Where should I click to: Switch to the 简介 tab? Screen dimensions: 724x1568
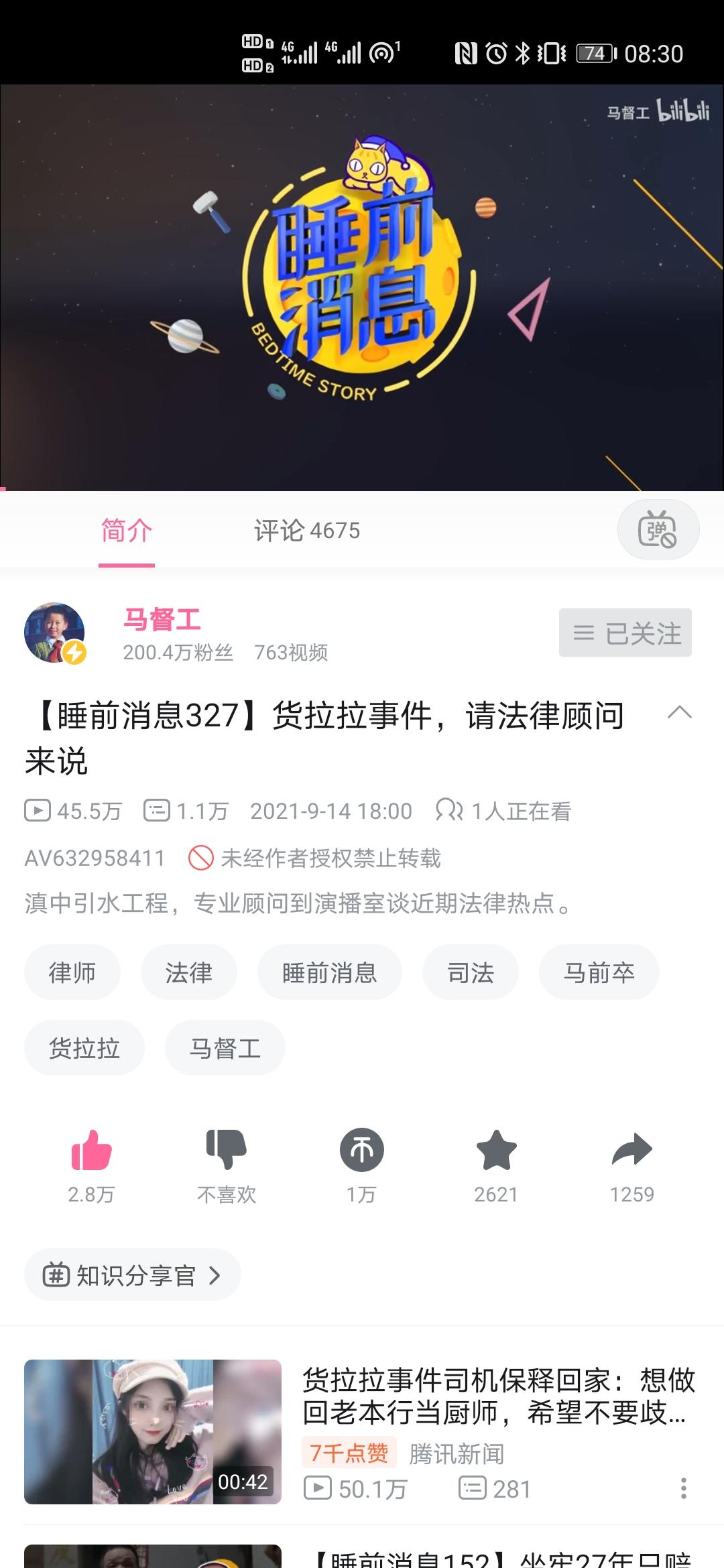[127, 531]
